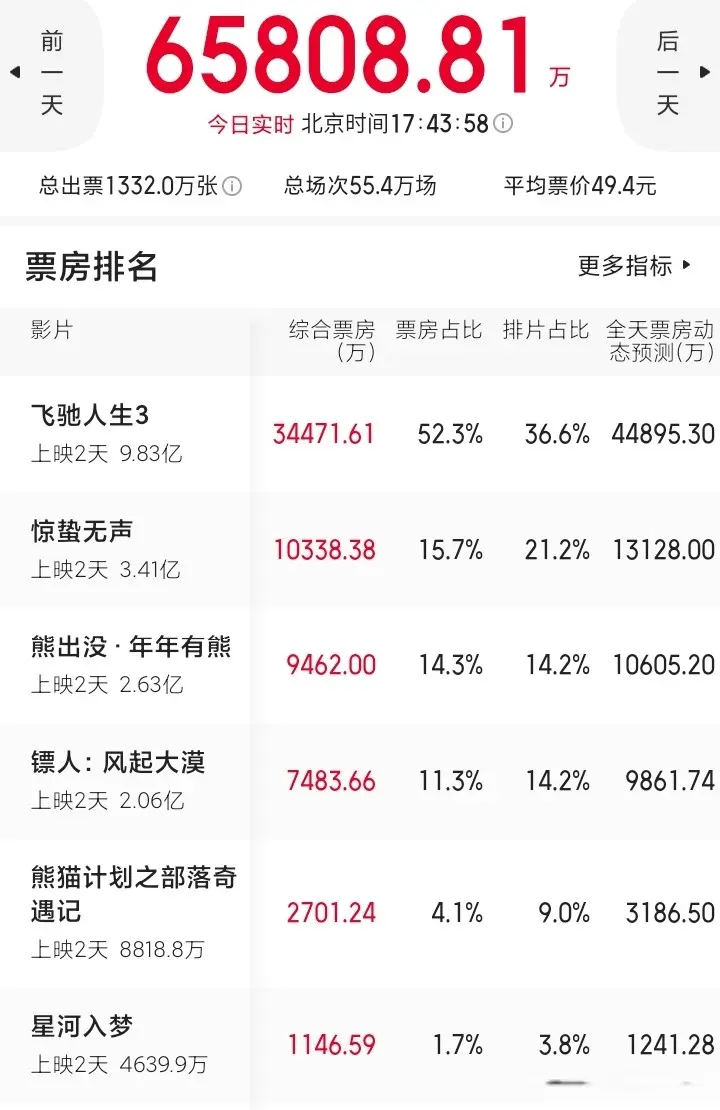The width and height of the screenshot is (720, 1110).
Task: Go to the next day (后一天)
Action: click(667, 73)
